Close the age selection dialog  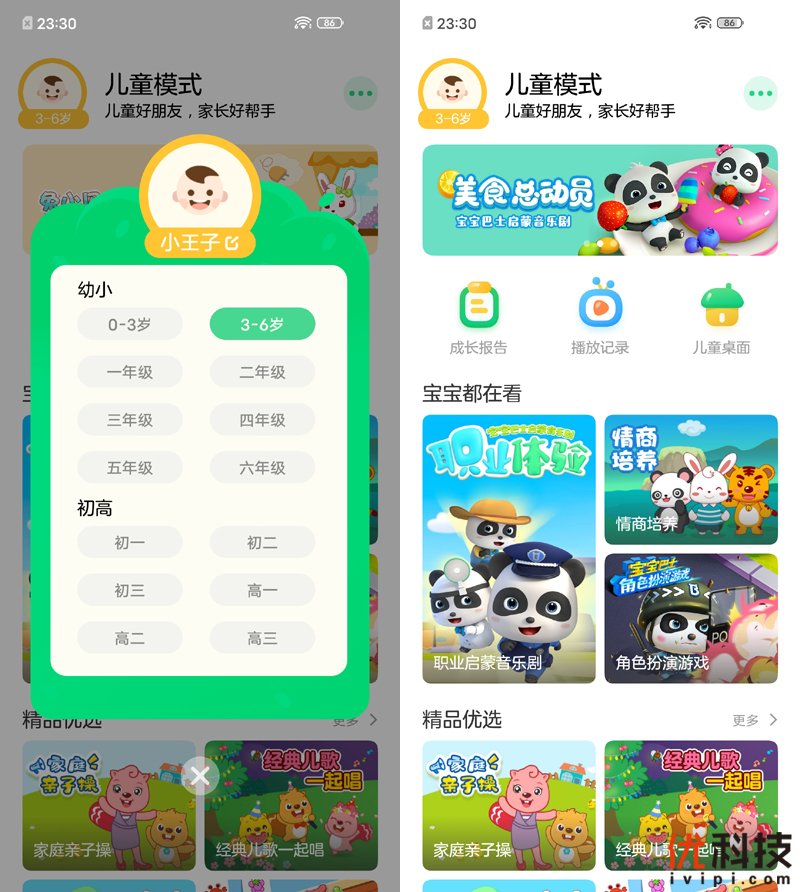click(200, 776)
